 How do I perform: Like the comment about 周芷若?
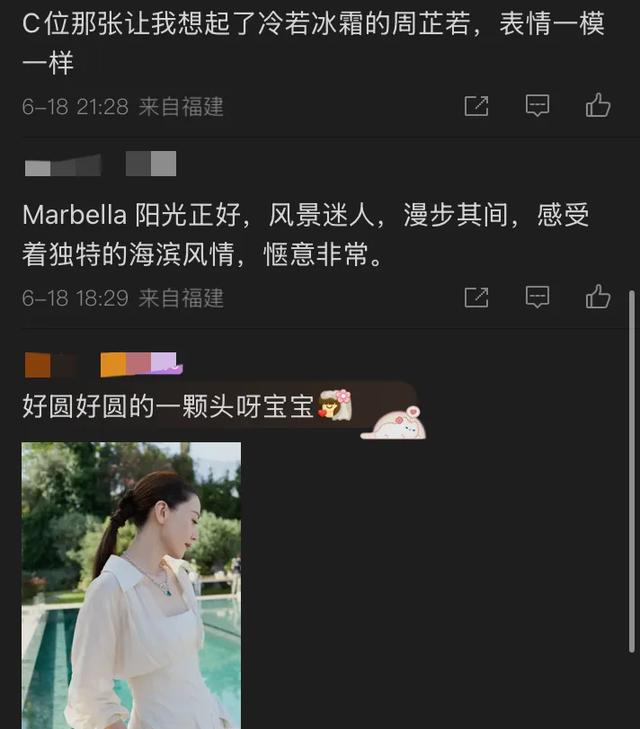(x=598, y=105)
